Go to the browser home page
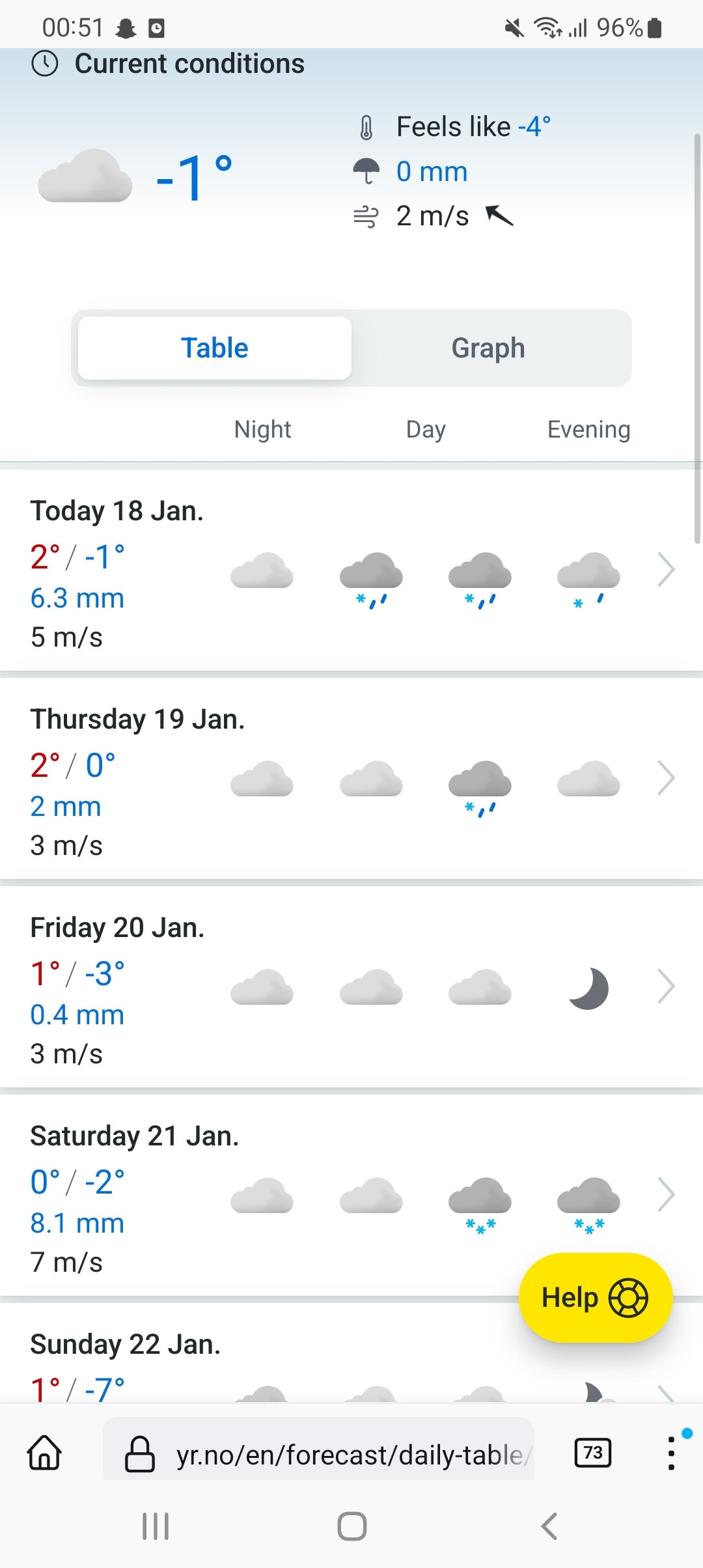Viewport: 703px width, 1568px height. [45, 1453]
